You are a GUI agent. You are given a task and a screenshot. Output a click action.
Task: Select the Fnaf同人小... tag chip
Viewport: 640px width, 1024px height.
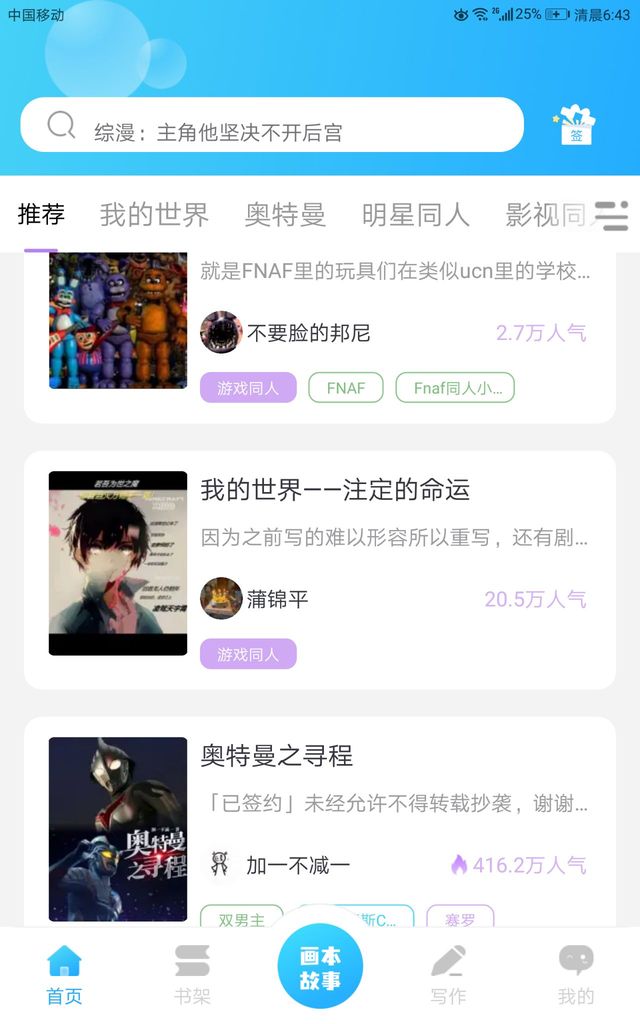point(455,388)
